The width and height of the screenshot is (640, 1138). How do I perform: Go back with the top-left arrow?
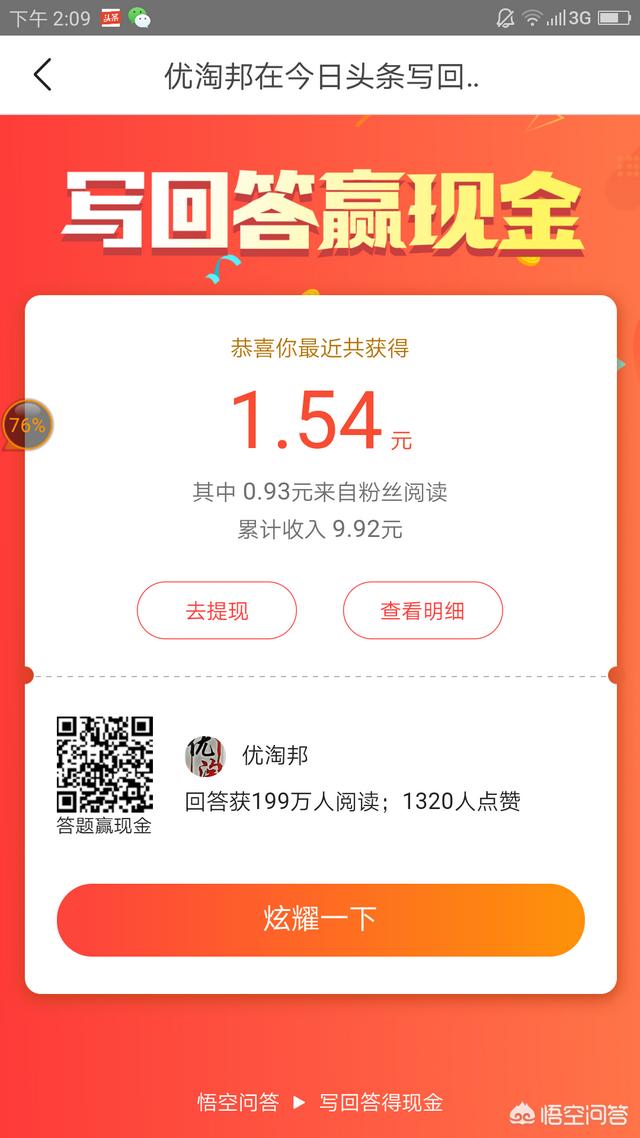(x=43, y=75)
